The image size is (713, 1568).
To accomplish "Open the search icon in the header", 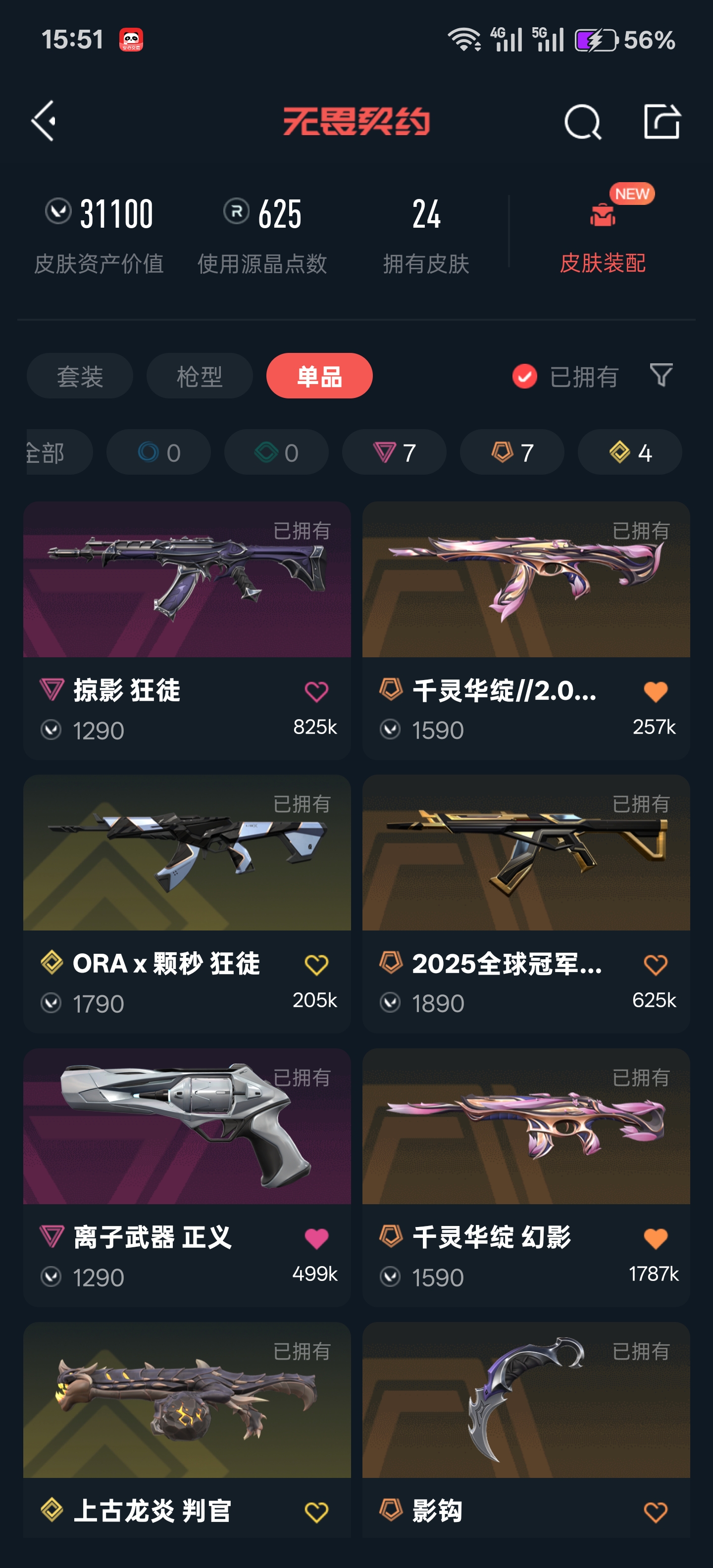I will coord(582,122).
